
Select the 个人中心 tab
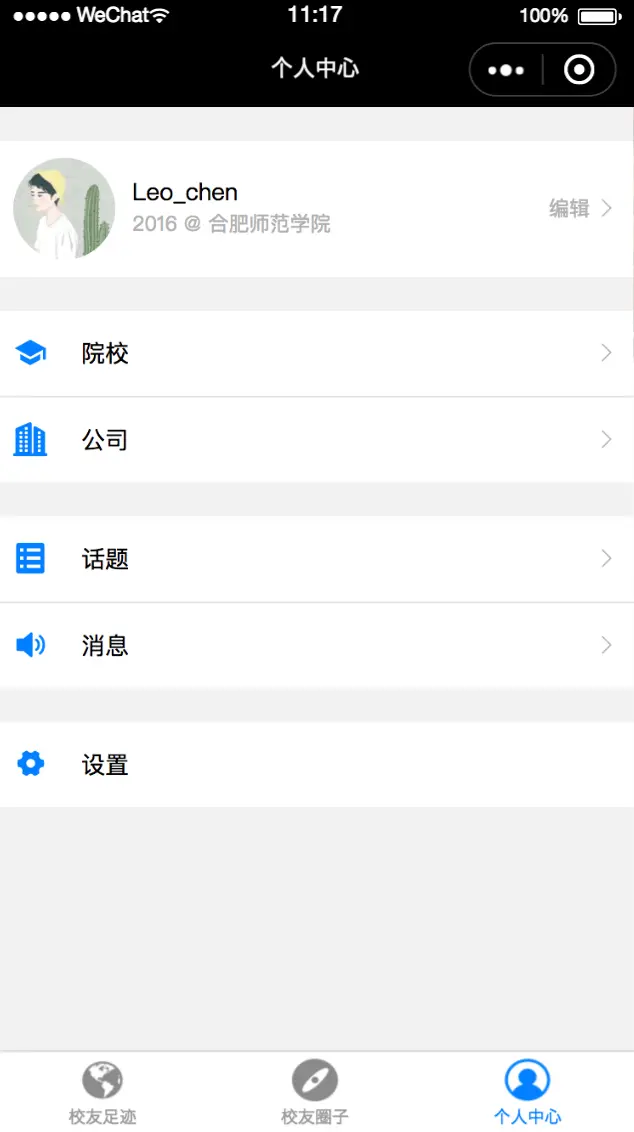[527, 1092]
